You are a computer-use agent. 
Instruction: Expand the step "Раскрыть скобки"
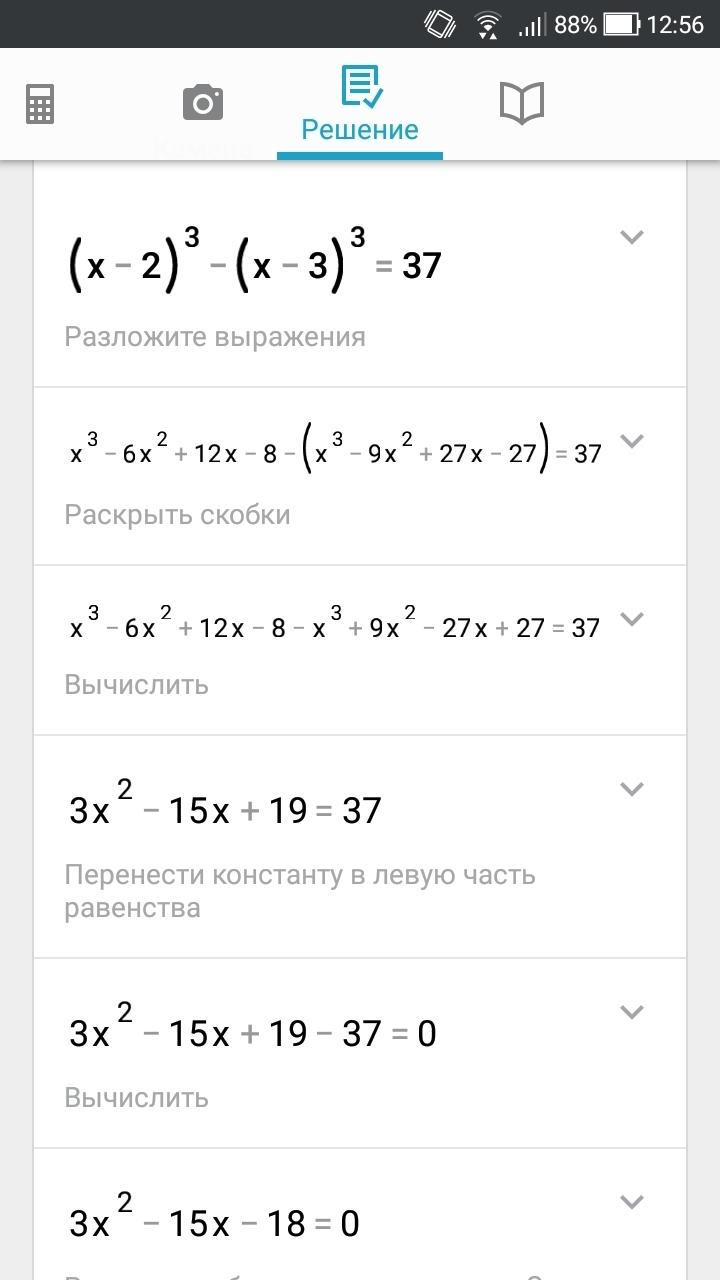(x=631, y=441)
